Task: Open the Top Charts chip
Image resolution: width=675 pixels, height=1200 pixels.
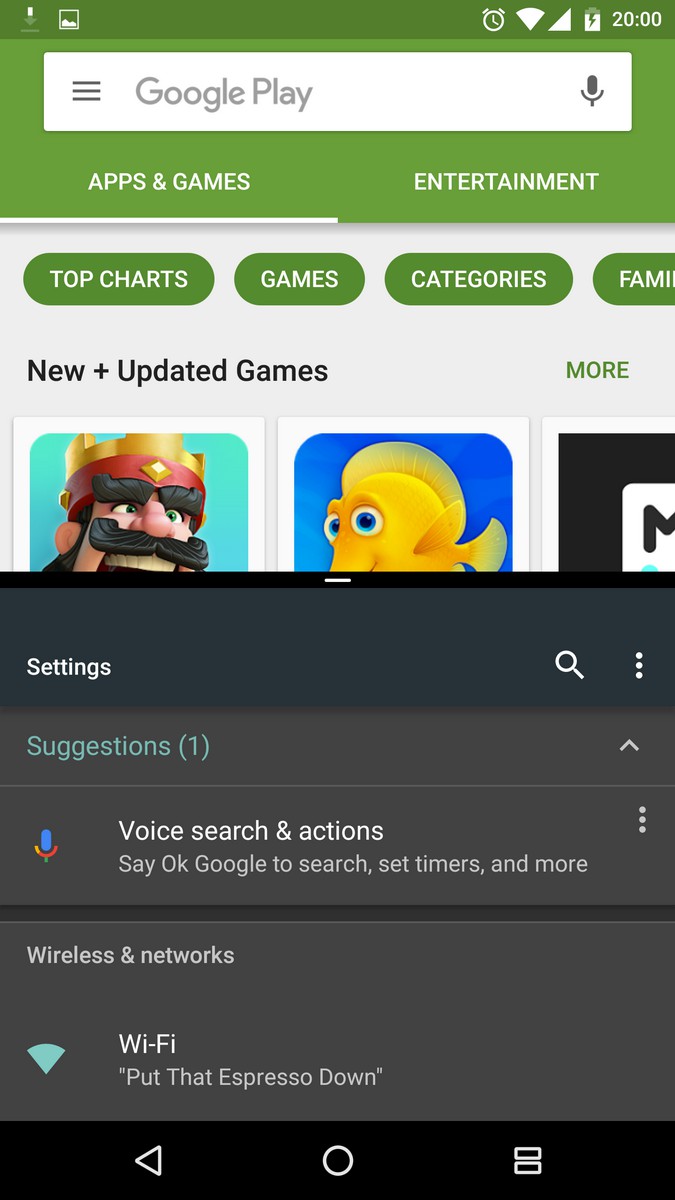Action: coord(119,279)
